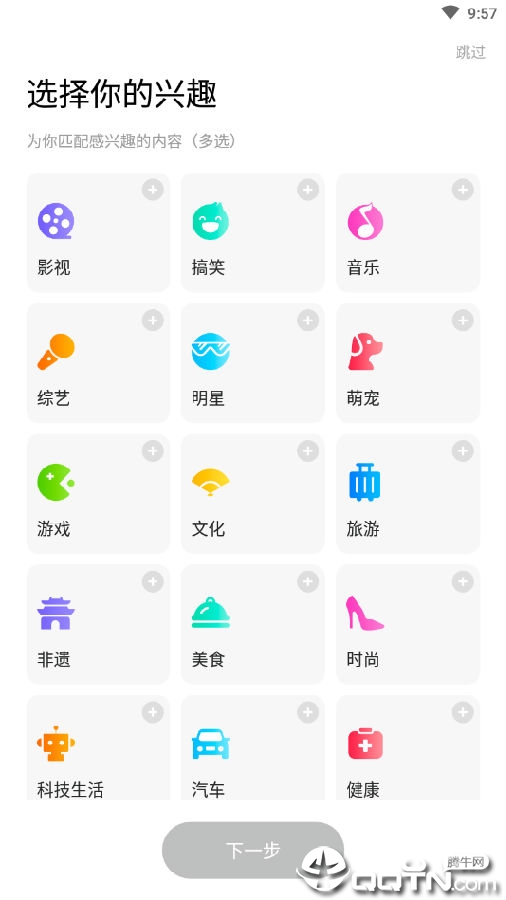This screenshot has width=506, height=900.
Task: Add 时尚 to your interests
Action: pos(408,624)
